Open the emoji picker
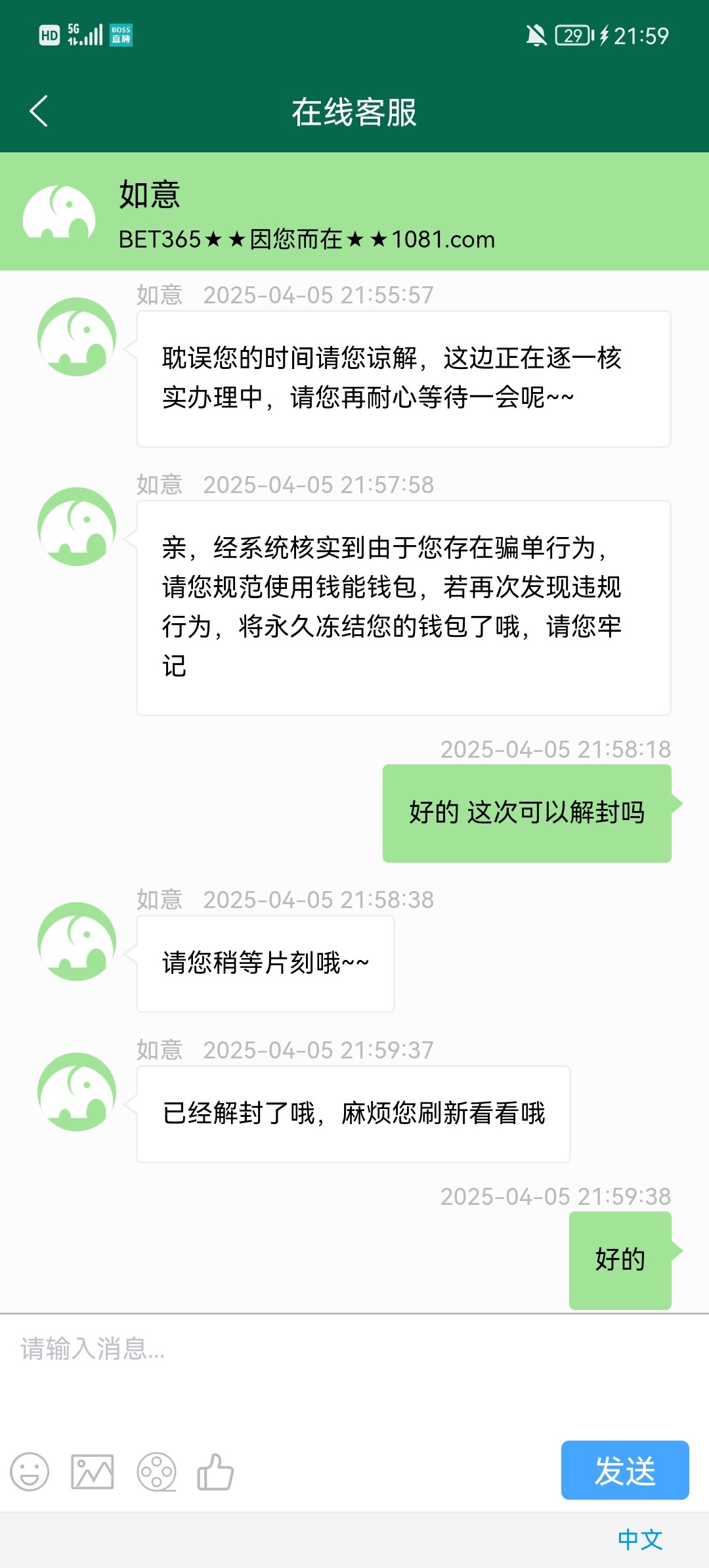The height and width of the screenshot is (1568, 709). (30, 1471)
